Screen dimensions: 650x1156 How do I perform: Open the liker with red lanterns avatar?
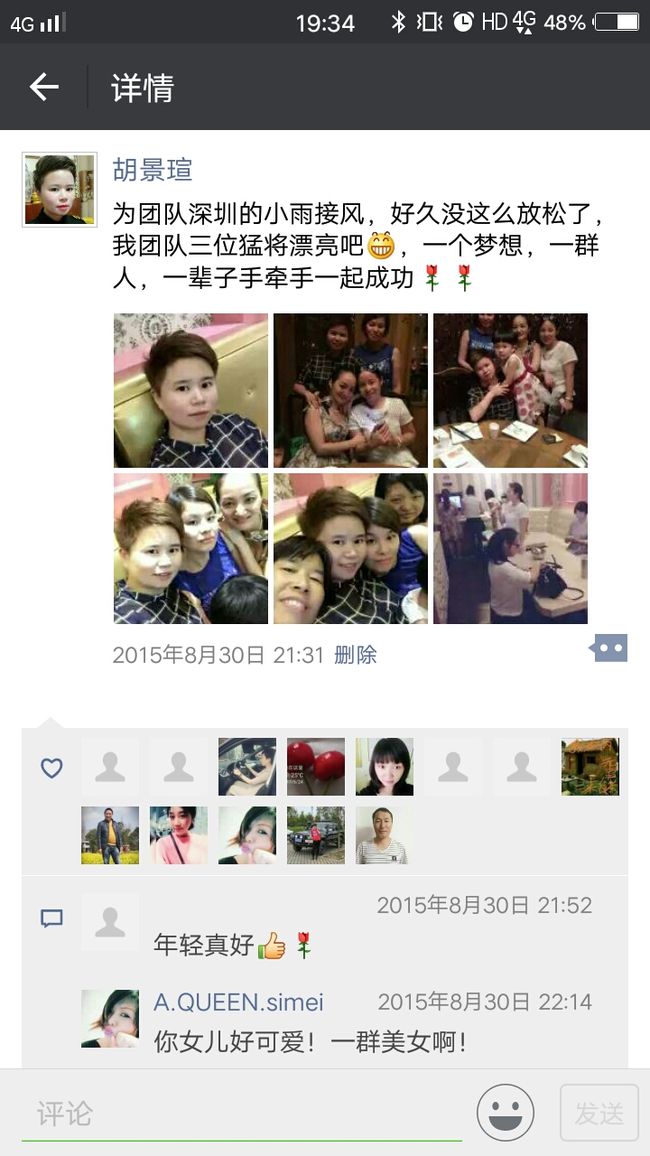tap(315, 767)
